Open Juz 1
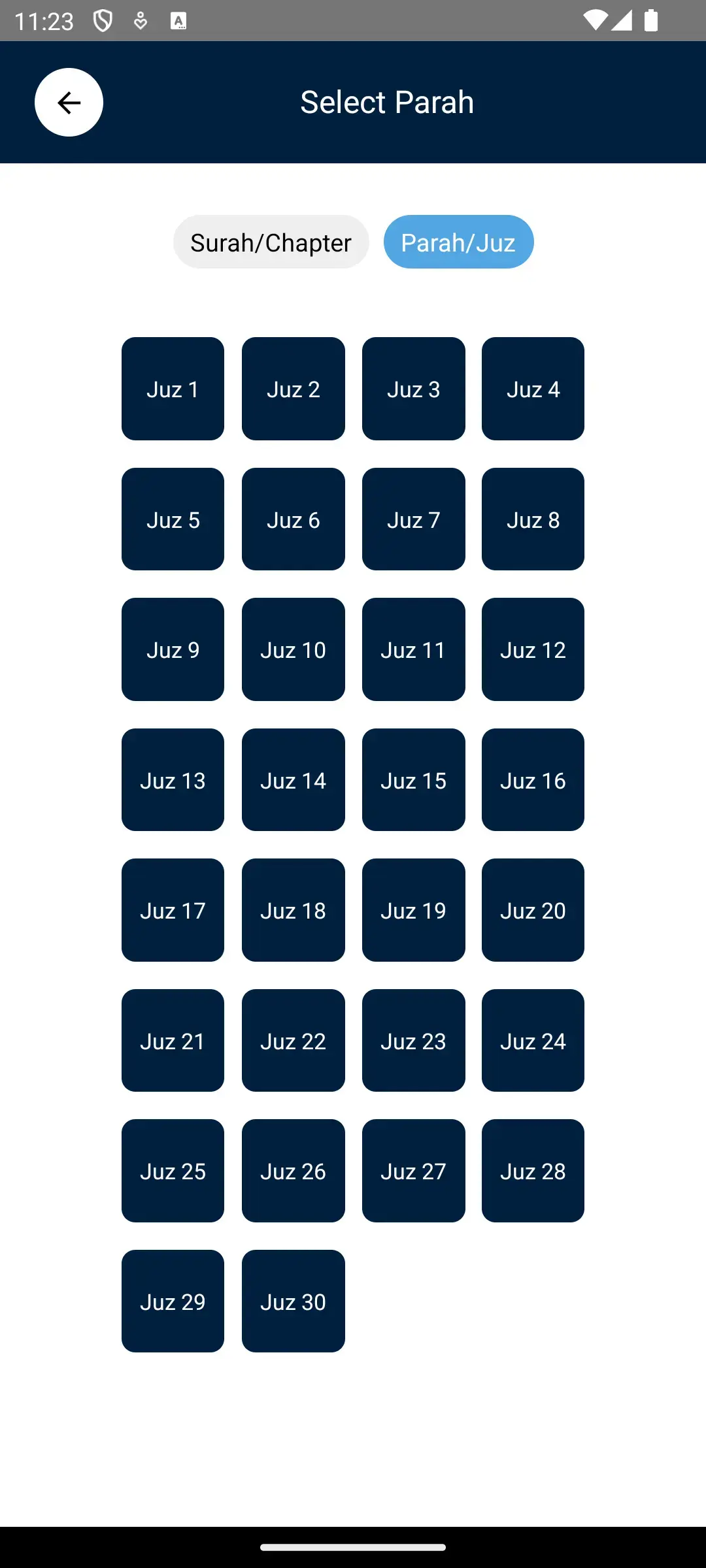 (172, 388)
